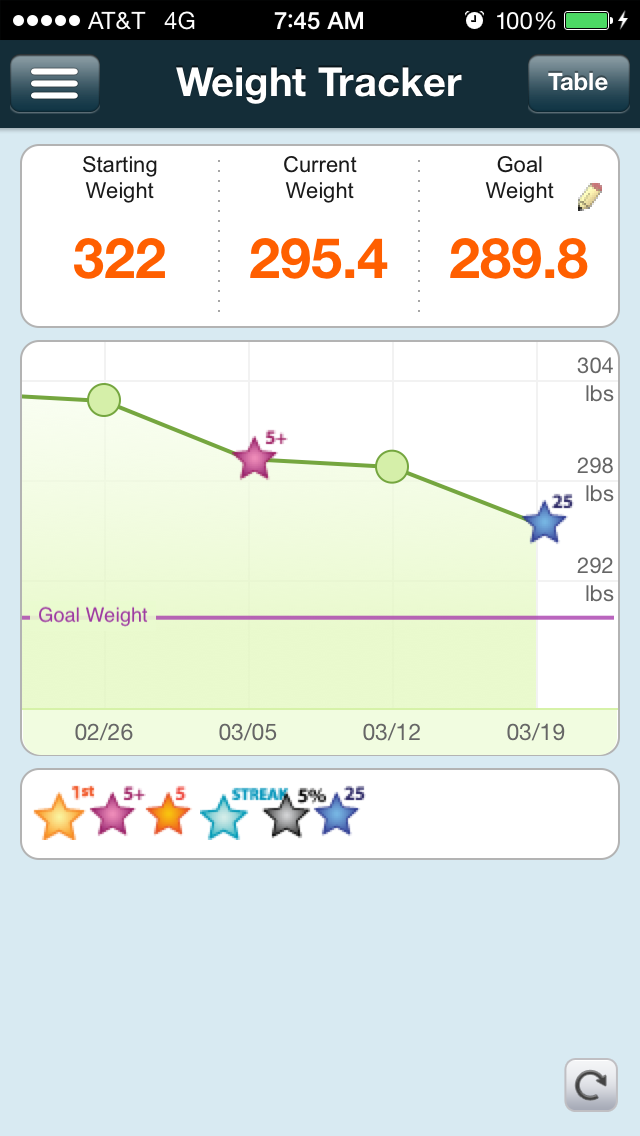Screen dimensions: 640x1136
Task: Edit goal weight with the pencil icon
Action: coord(590,196)
